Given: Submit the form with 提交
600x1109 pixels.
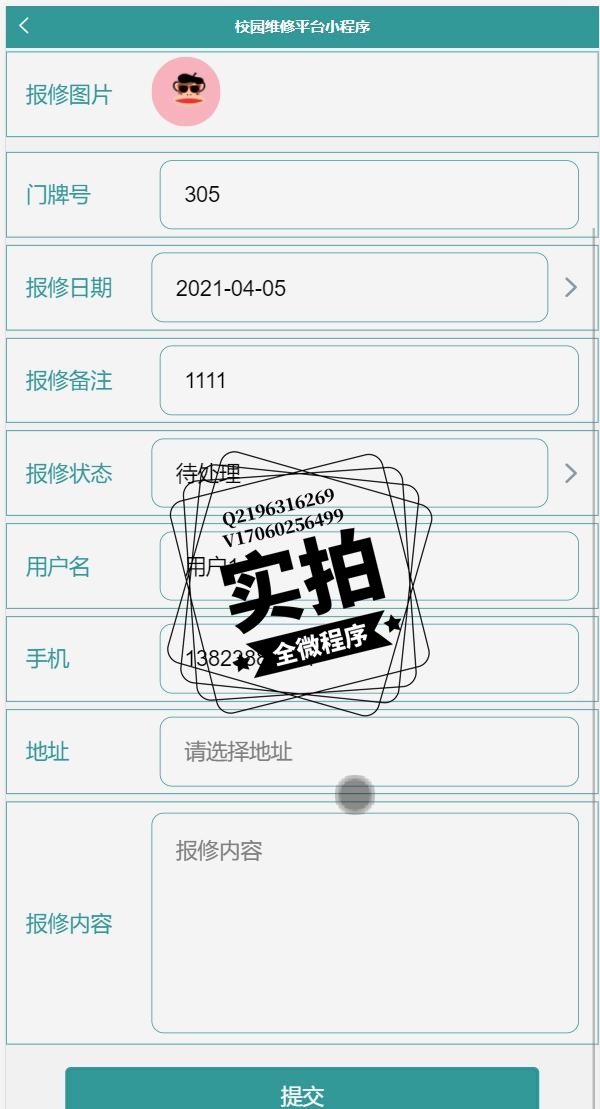Looking at the screenshot, I should tap(302, 1092).
